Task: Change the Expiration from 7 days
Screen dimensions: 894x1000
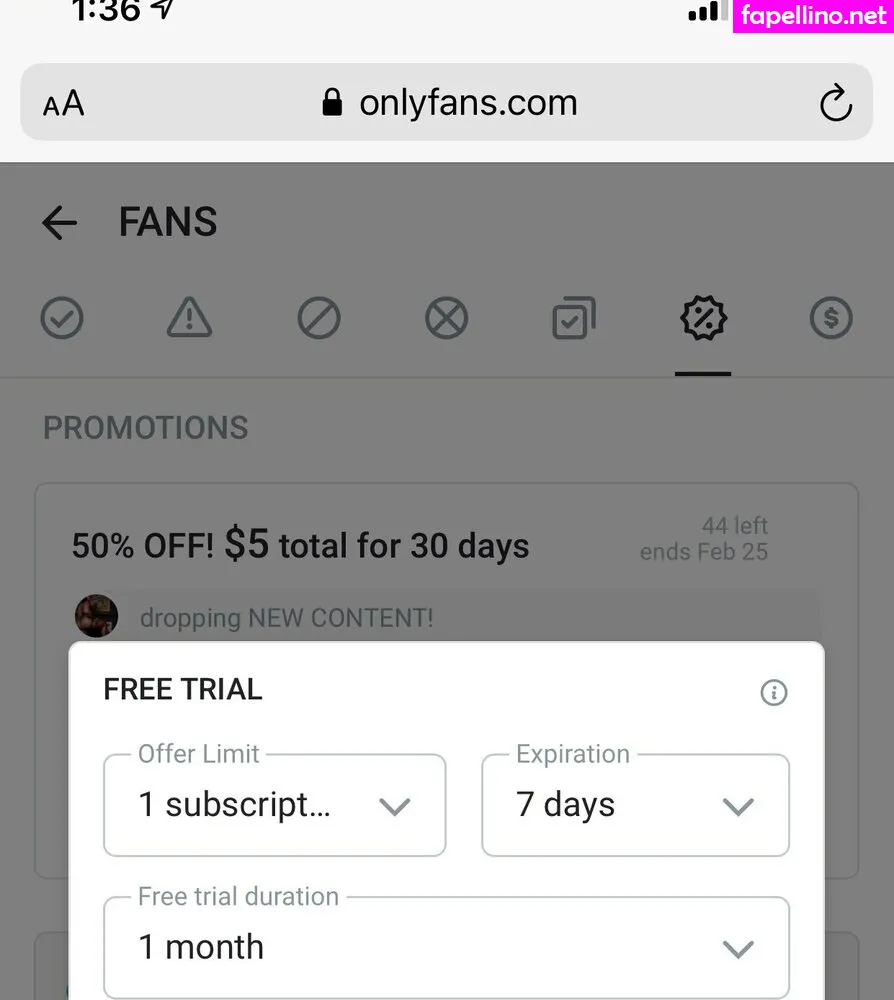Action: (635, 805)
